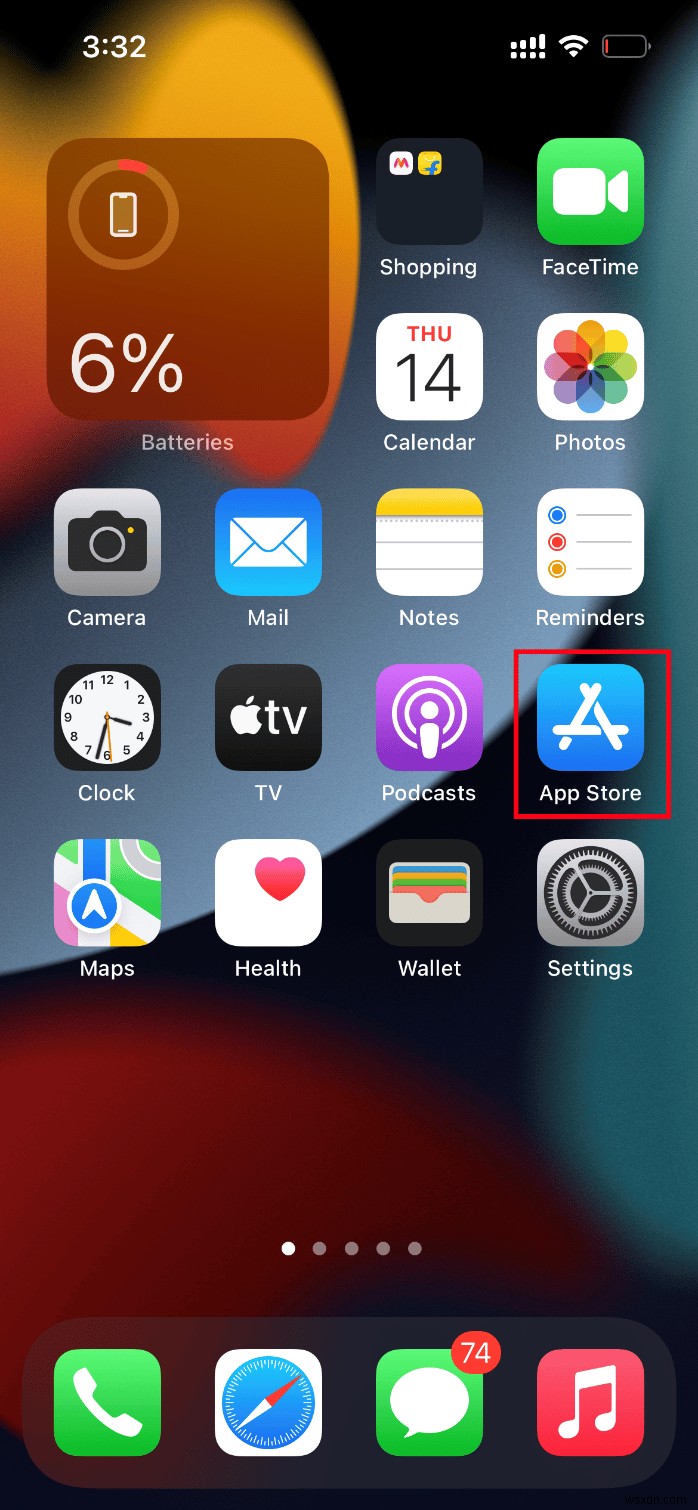The height and width of the screenshot is (1510, 698).
Task: Launch the Photos app
Action: (590, 367)
